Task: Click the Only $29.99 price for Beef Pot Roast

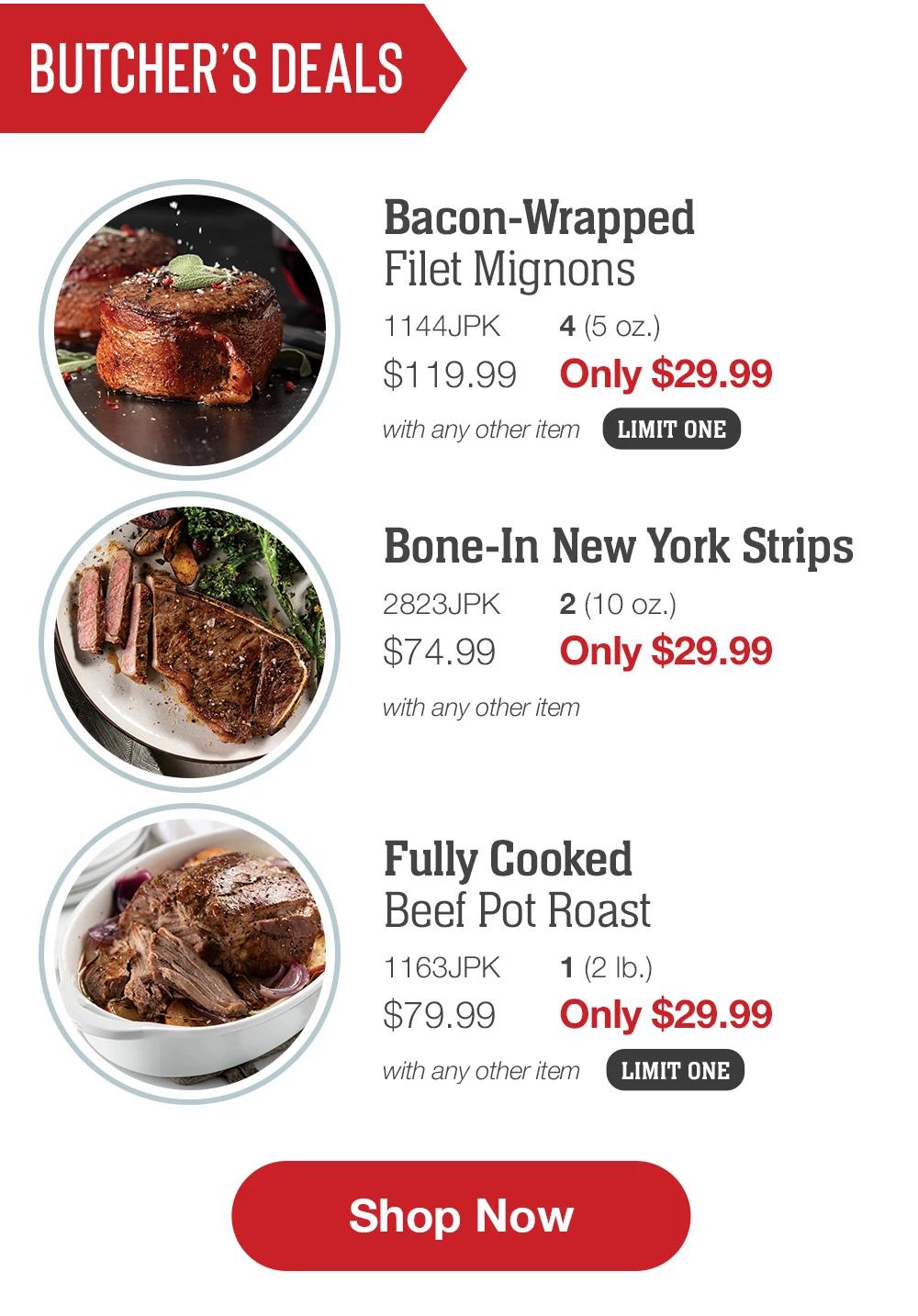Action: [x=667, y=1015]
